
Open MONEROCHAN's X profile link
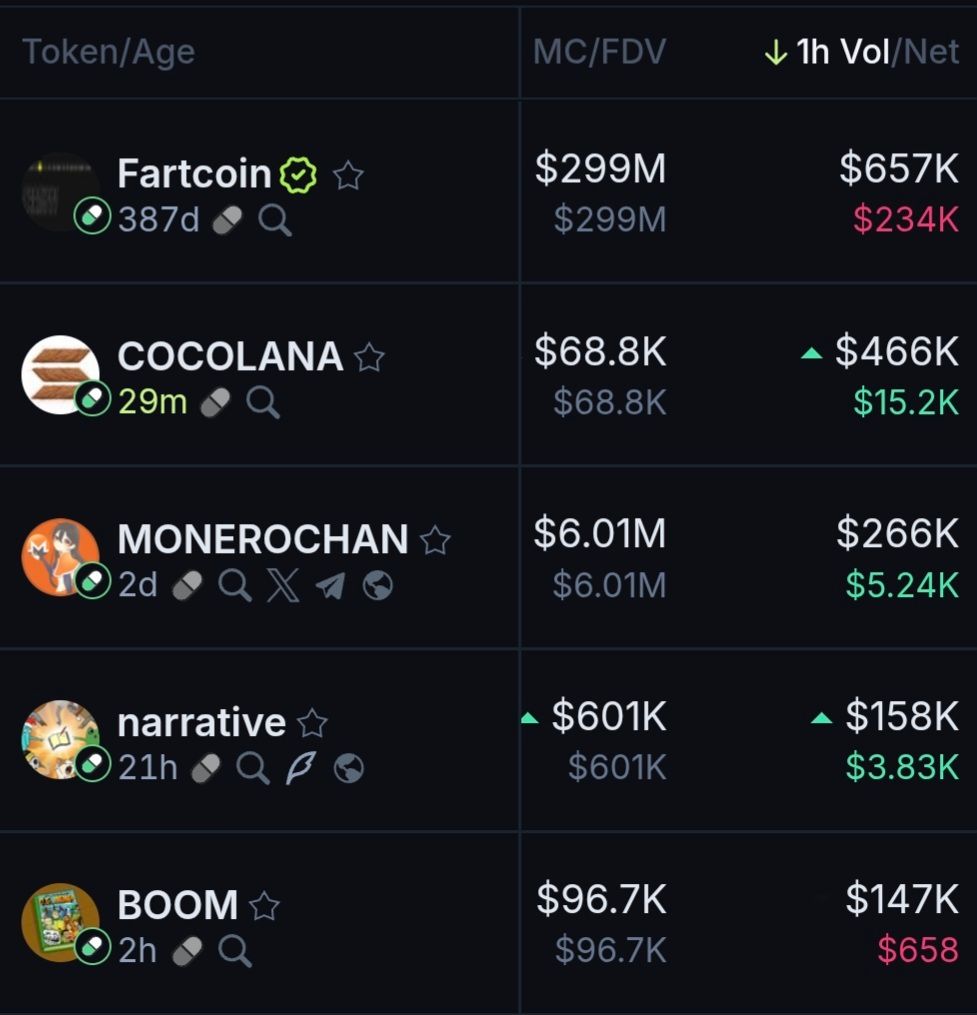tap(283, 585)
